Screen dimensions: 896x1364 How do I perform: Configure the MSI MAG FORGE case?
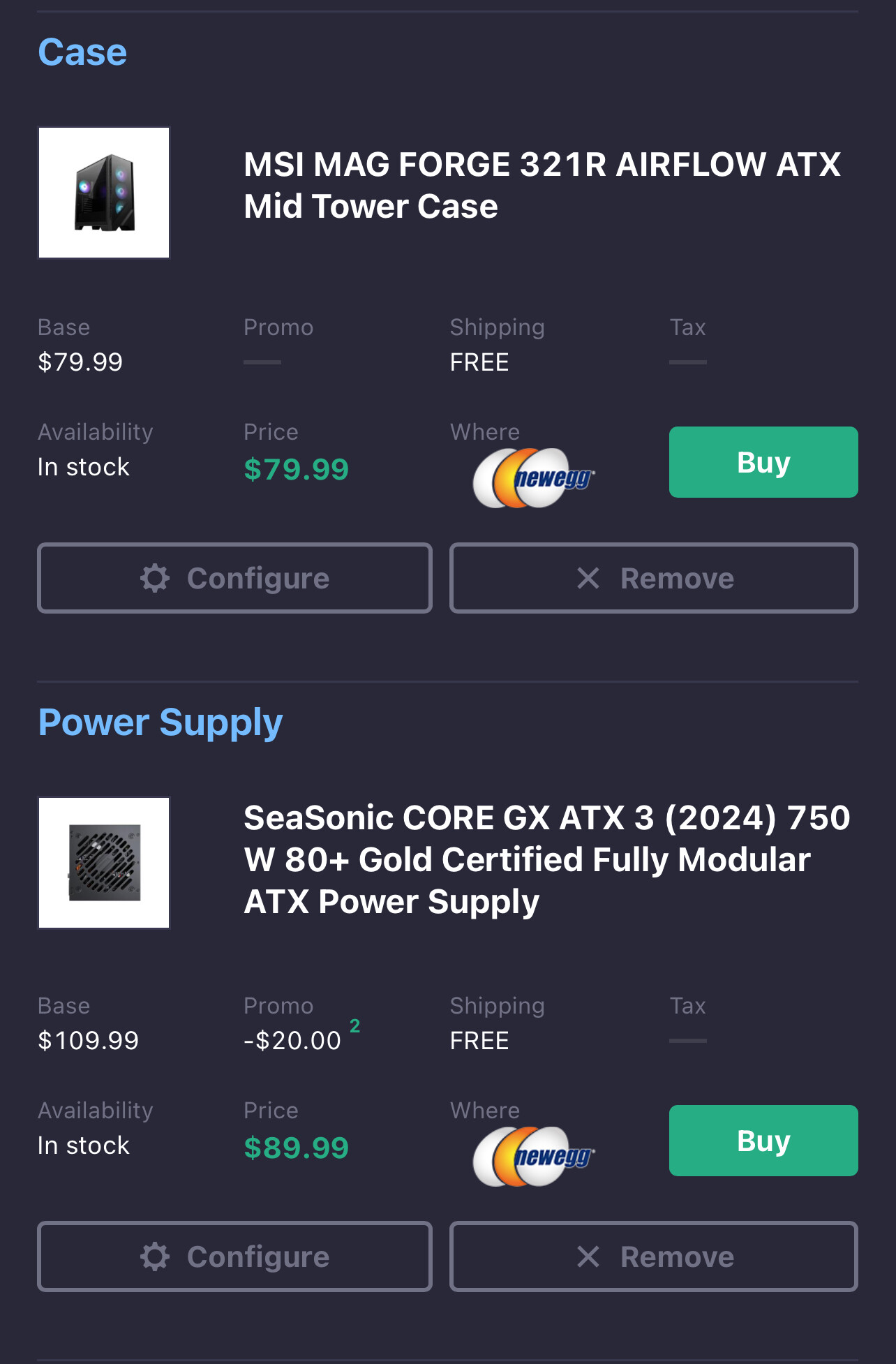point(234,578)
